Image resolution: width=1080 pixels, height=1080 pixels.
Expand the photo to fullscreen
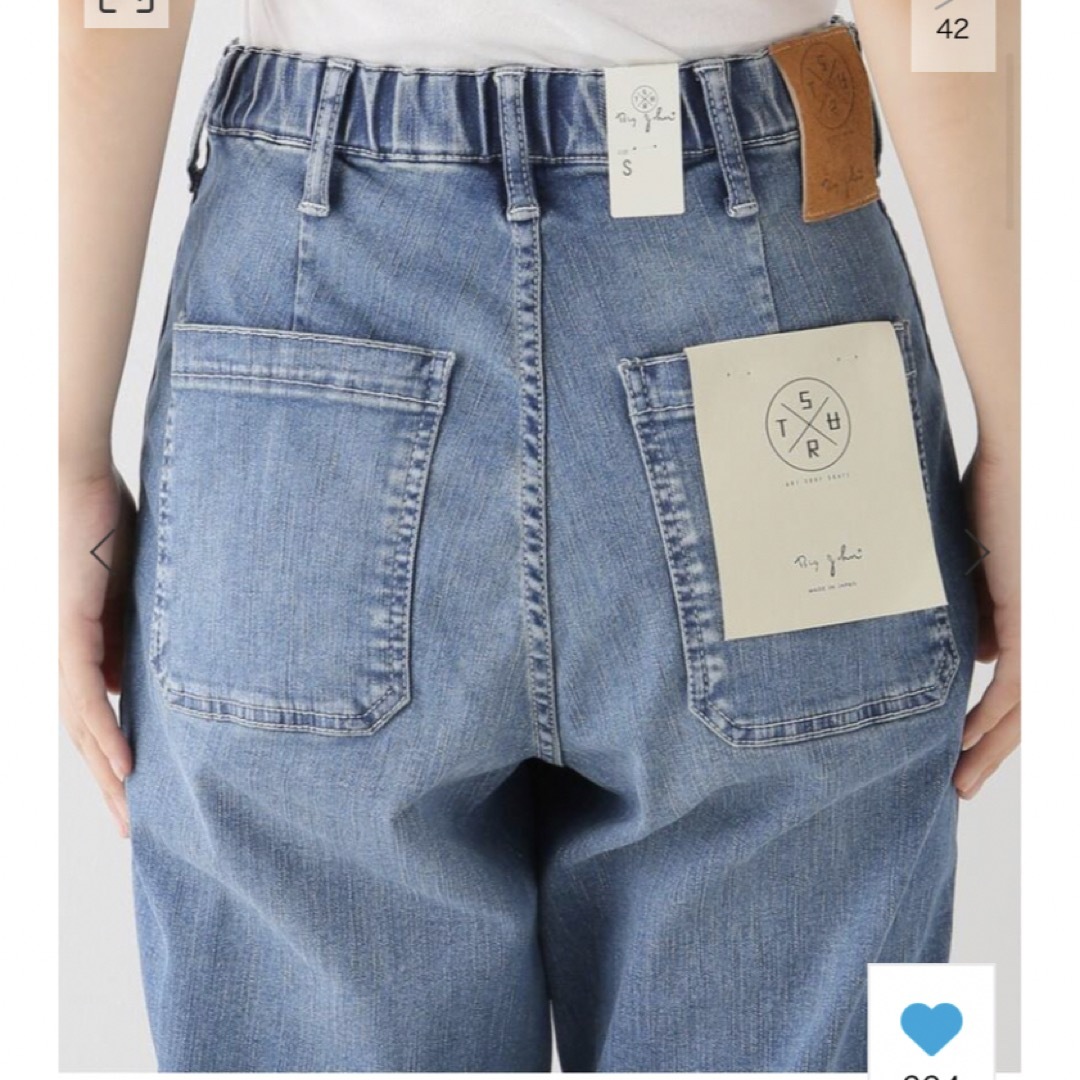click(x=126, y=8)
